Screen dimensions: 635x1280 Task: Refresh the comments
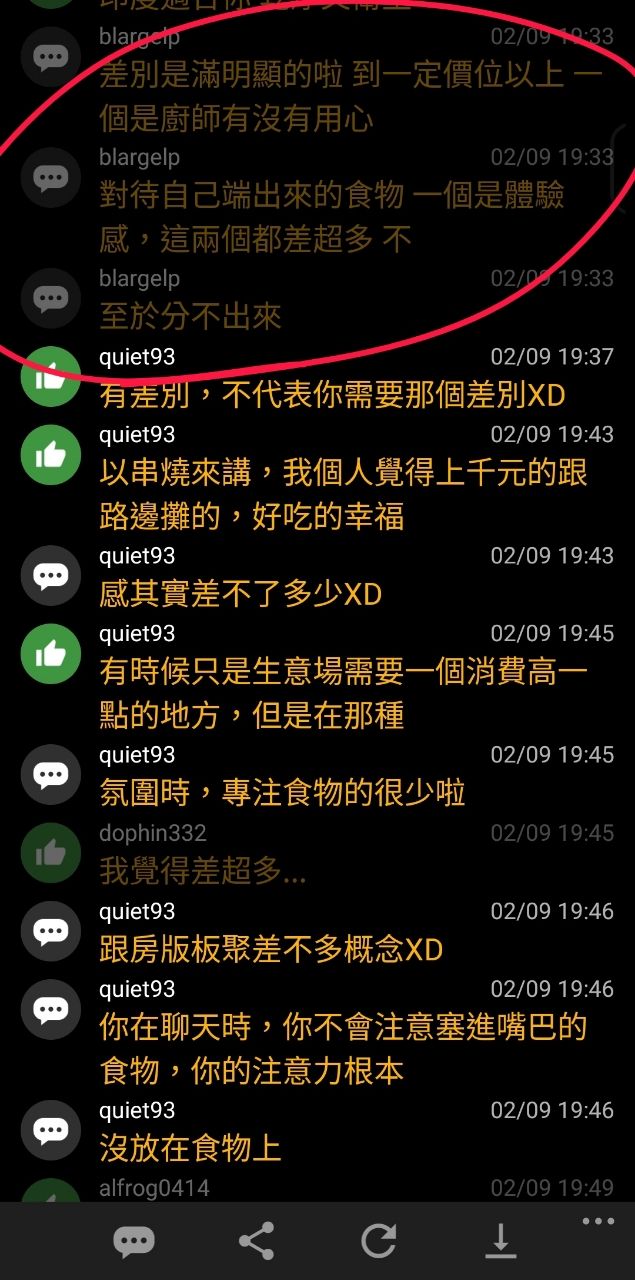379,1242
